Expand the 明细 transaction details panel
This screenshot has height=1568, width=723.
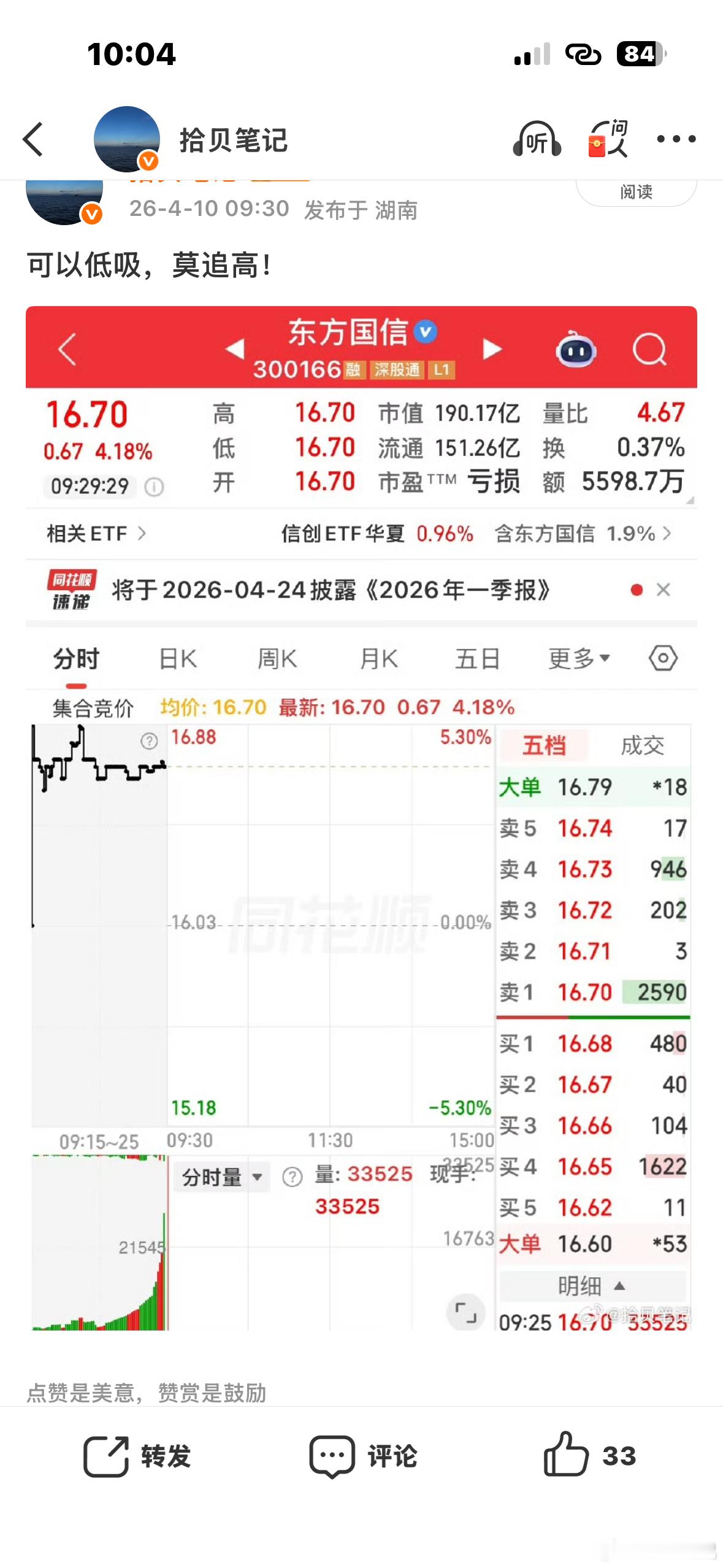pos(591,1285)
